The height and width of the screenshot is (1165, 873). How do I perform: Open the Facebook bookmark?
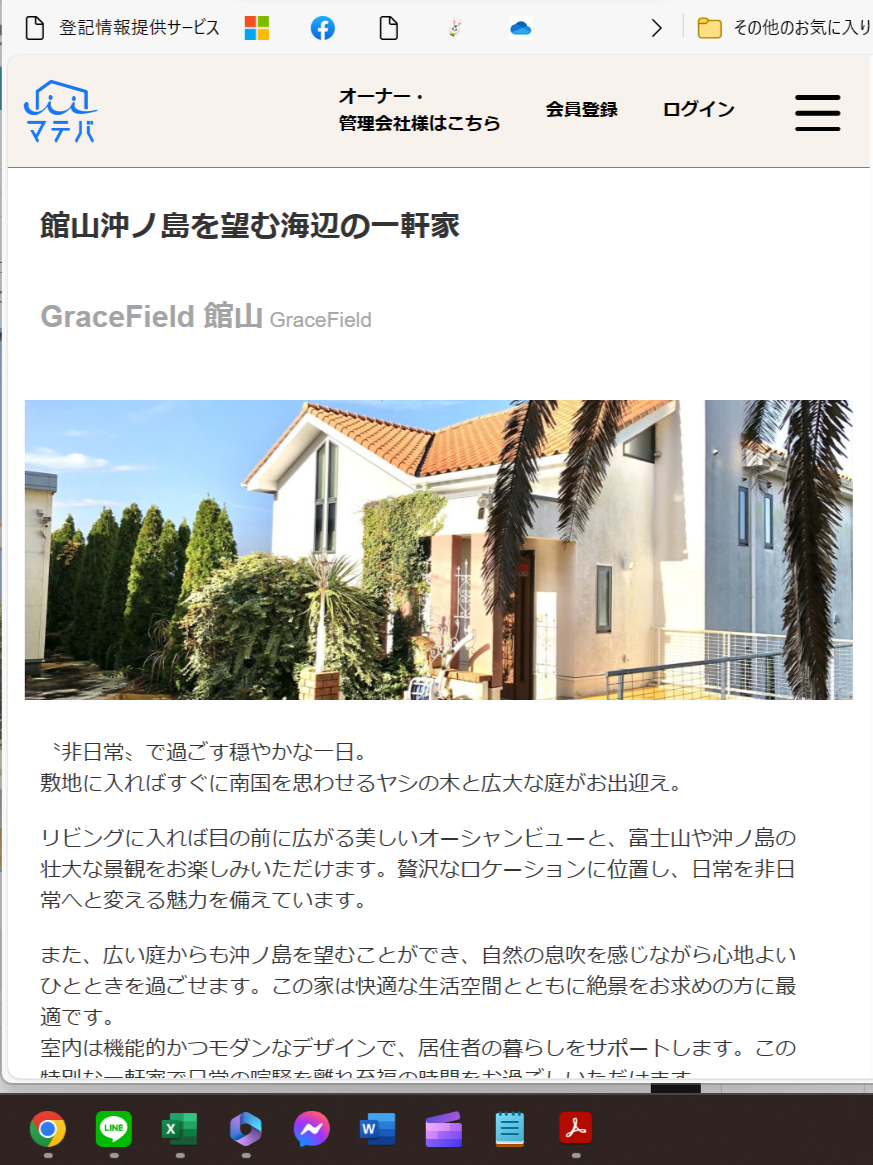322,28
